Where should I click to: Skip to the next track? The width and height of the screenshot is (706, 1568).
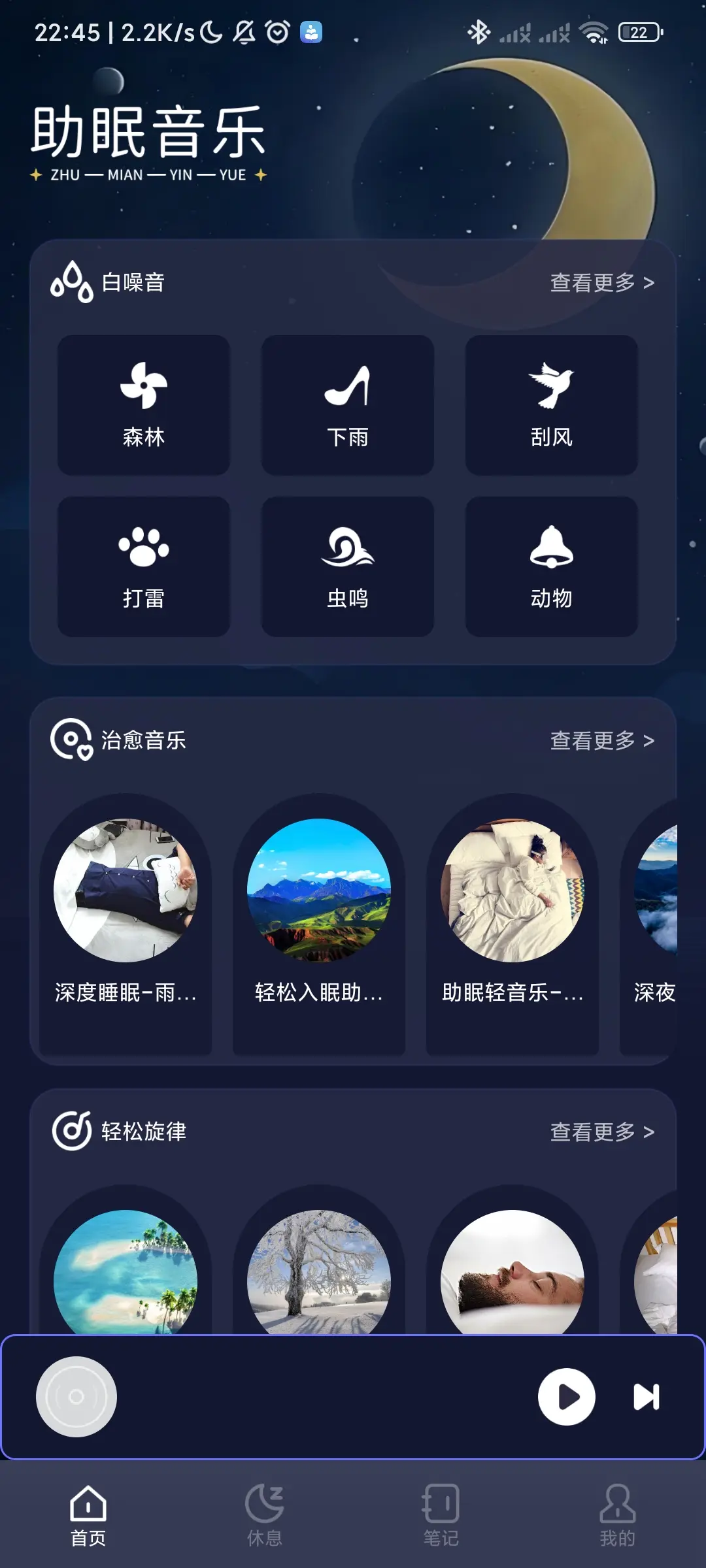(x=646, y=1397)
